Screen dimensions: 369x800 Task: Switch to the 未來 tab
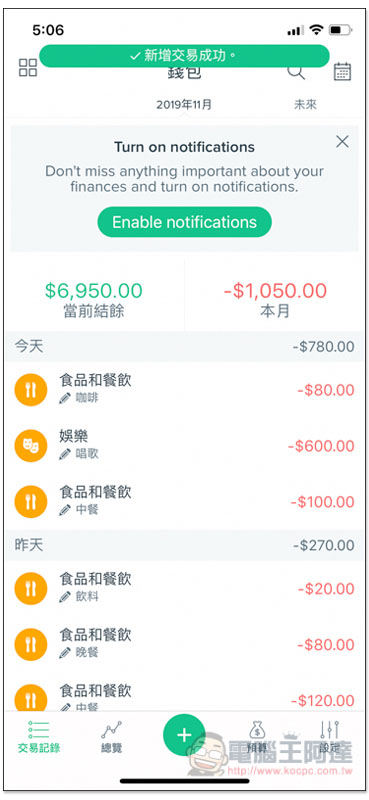coord(305,105)
